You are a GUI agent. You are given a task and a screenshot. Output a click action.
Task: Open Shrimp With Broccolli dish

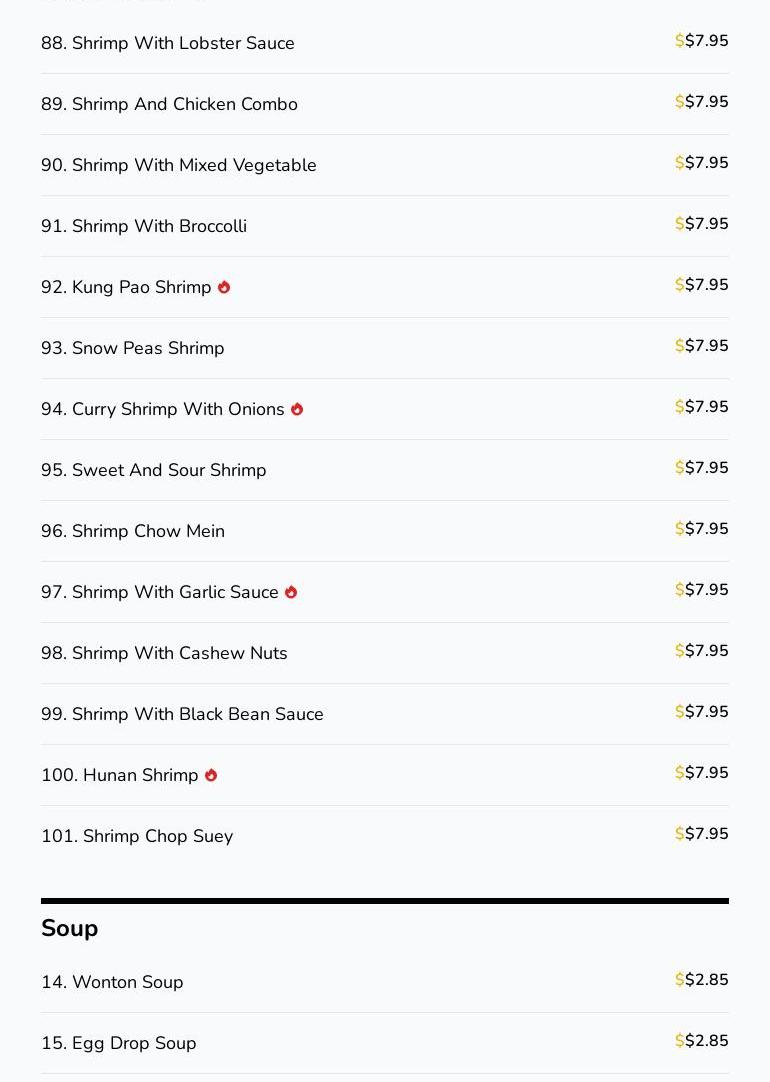144,226
